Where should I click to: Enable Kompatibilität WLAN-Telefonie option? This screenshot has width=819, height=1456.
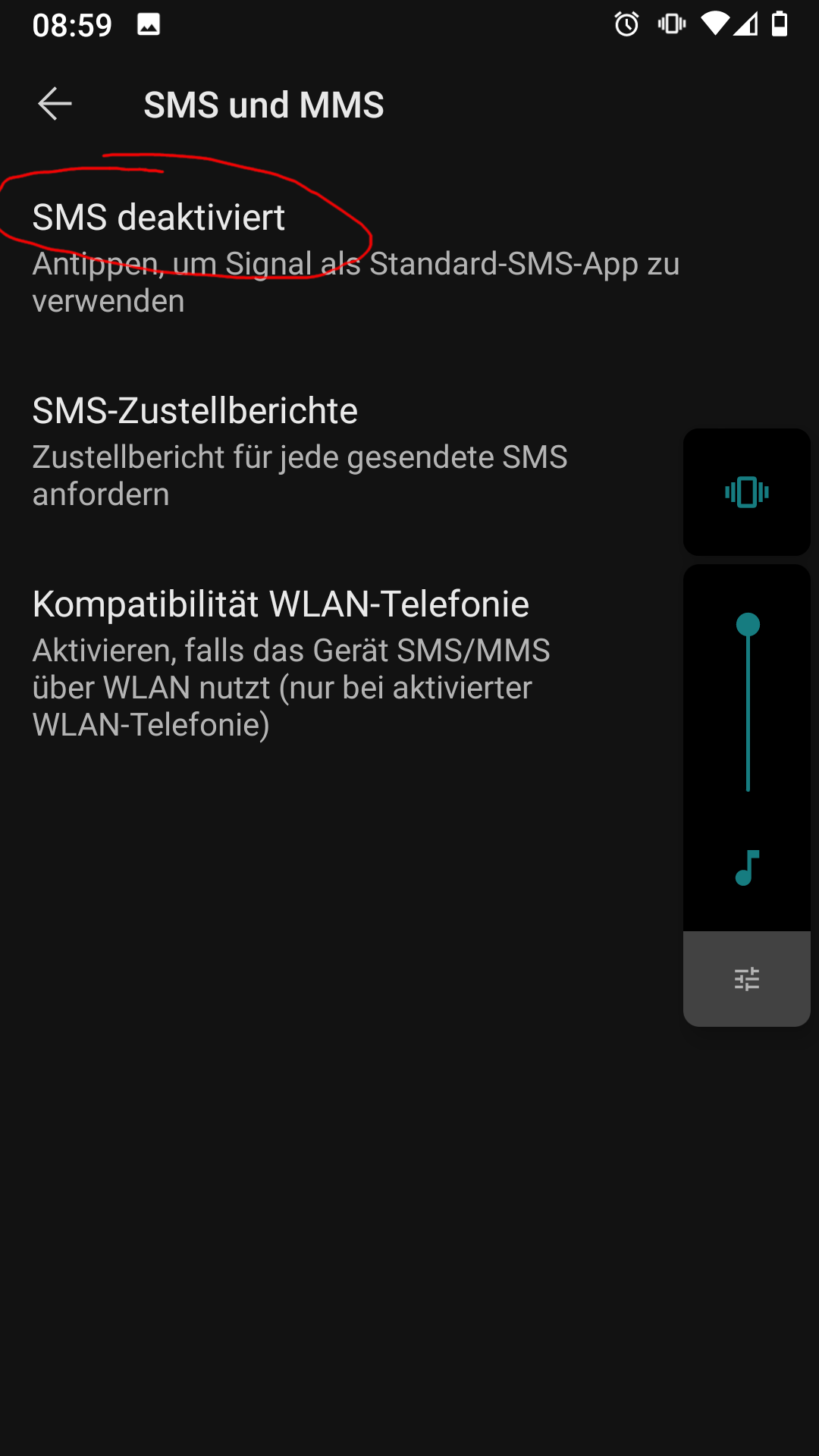point(280,604)
